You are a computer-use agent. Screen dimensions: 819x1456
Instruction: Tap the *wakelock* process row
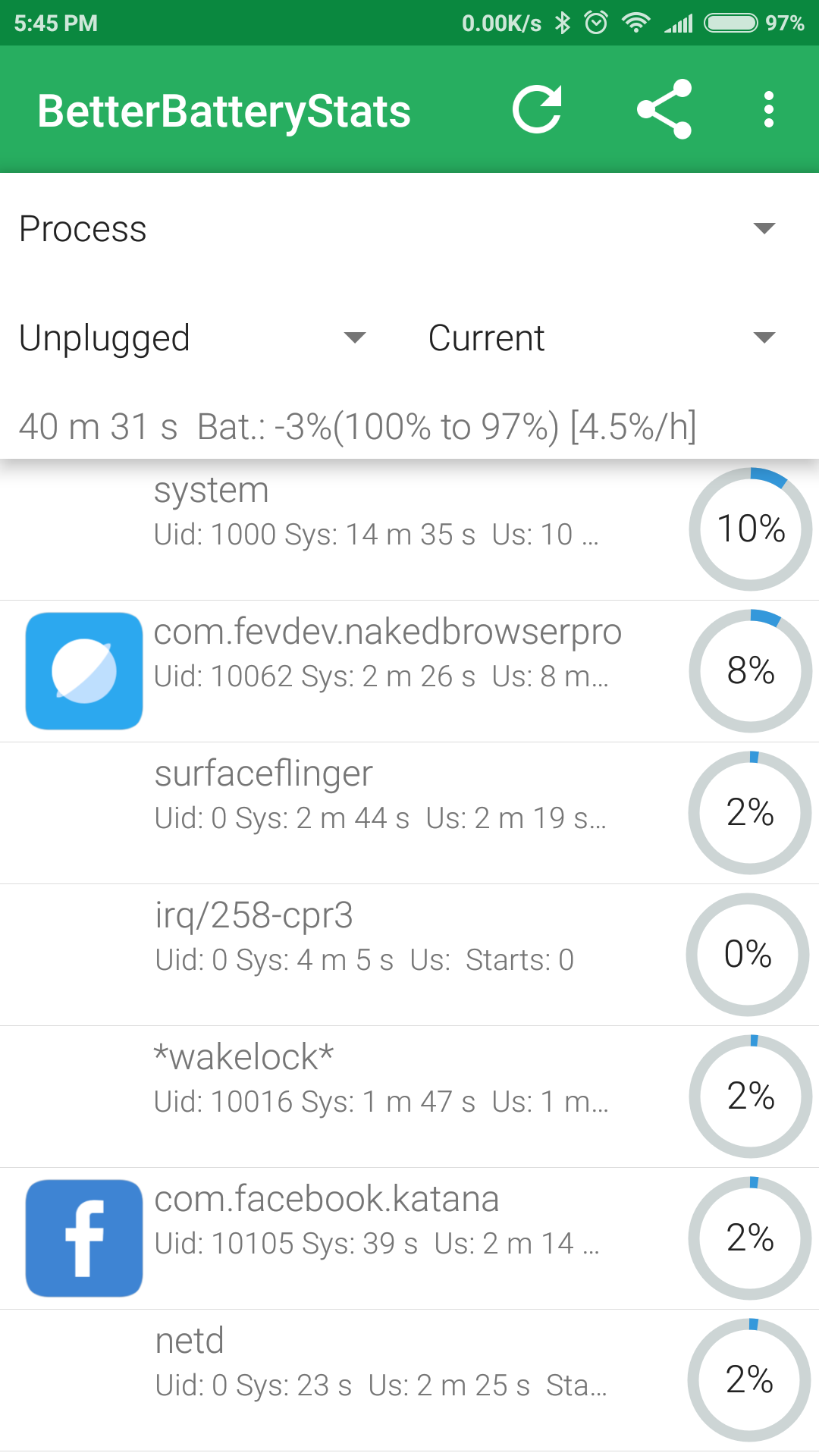coord(409,1097)
